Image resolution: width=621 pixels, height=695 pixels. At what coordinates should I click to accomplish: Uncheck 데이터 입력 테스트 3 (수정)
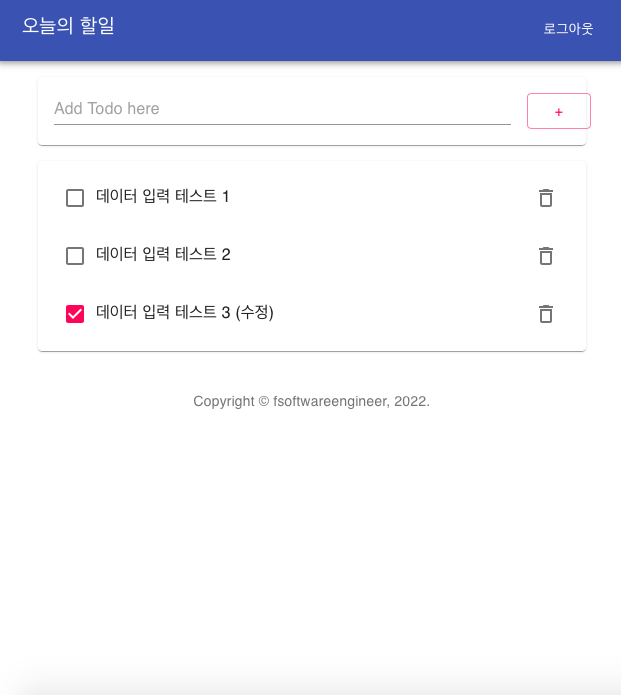tap(75, 314)
